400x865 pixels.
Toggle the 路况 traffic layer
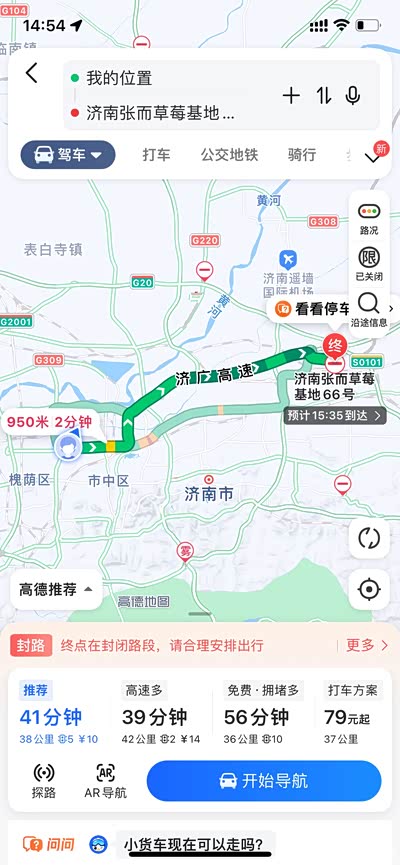coord(369,218)
